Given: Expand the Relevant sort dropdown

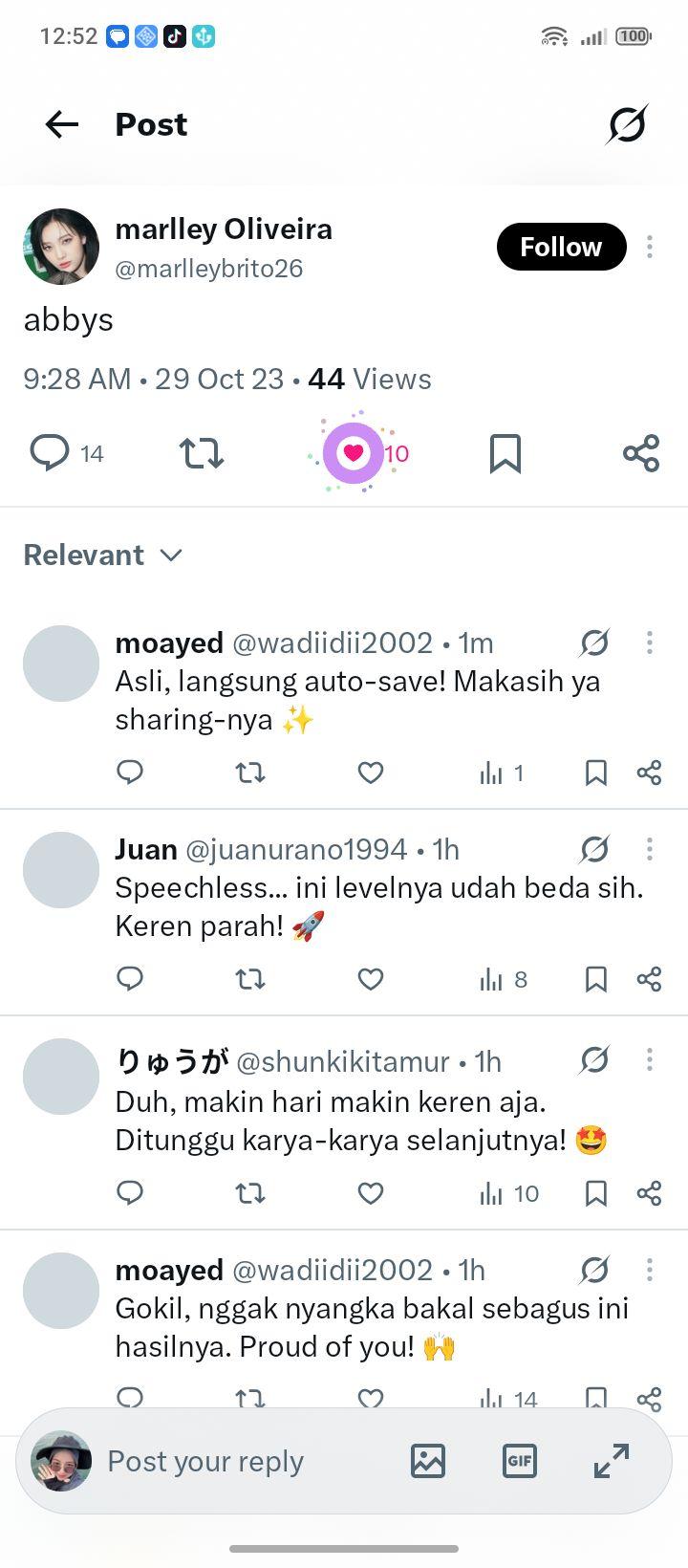Looking at the screenshot, I should point(103,555).
